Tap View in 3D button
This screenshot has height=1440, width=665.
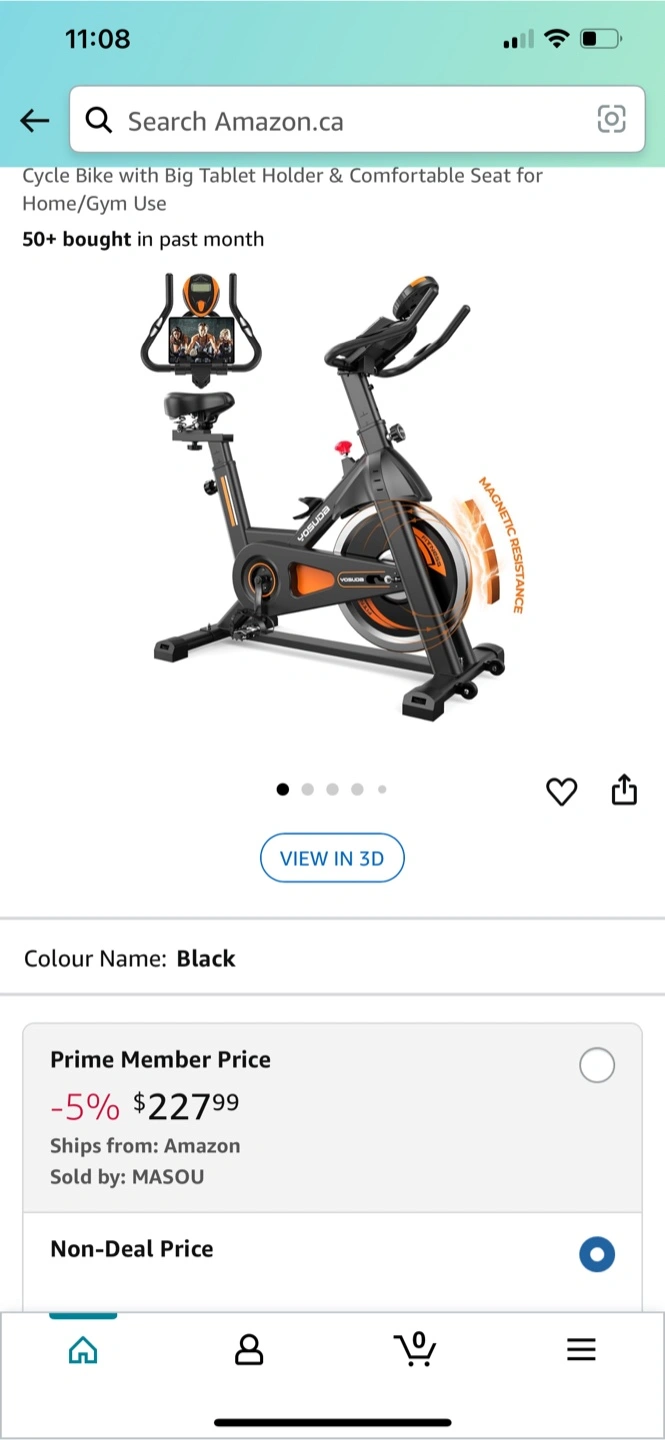[332, 858]
